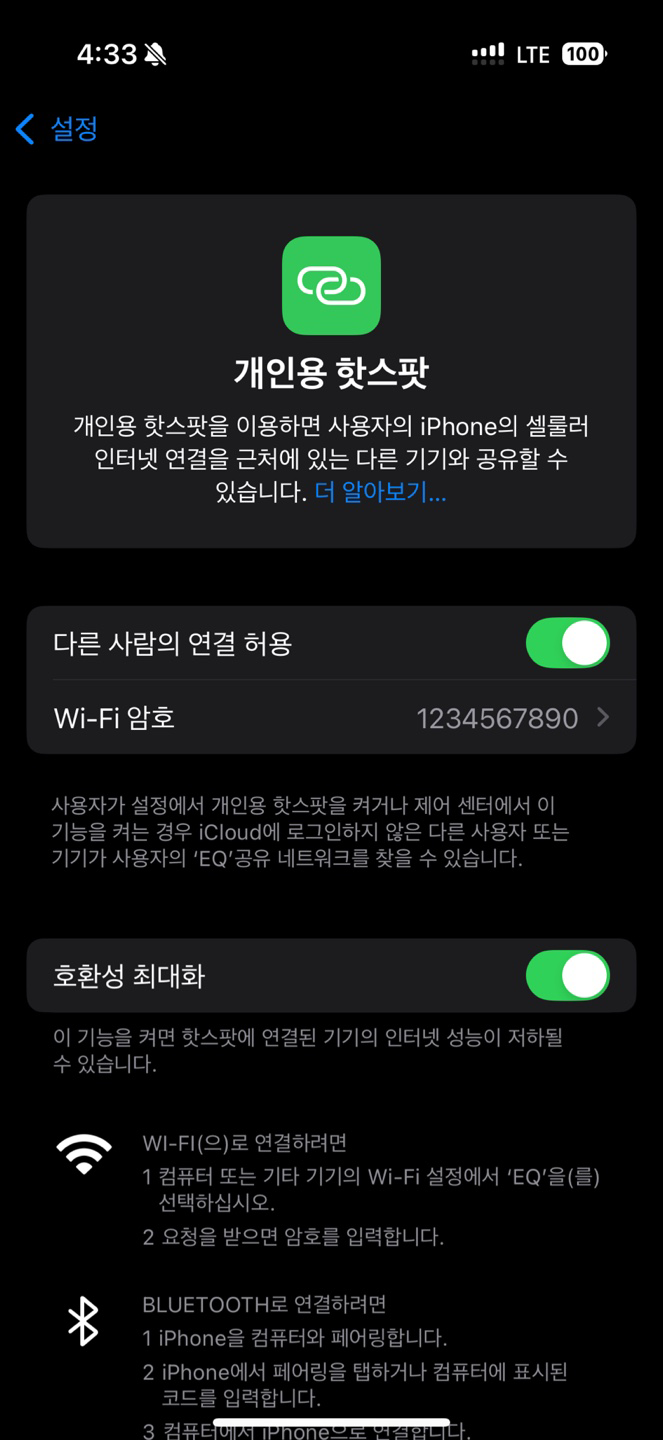Viewport: 663px width, 1440px height.
Task: Open the Wi-Fi 암호 row
Action: (331, 718)
